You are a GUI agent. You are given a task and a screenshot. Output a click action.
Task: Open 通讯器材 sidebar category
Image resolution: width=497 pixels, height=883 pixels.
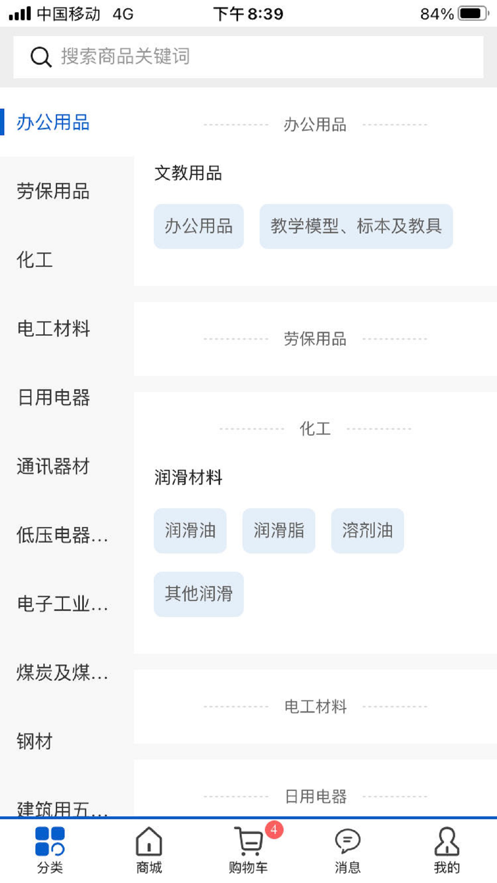67,466
